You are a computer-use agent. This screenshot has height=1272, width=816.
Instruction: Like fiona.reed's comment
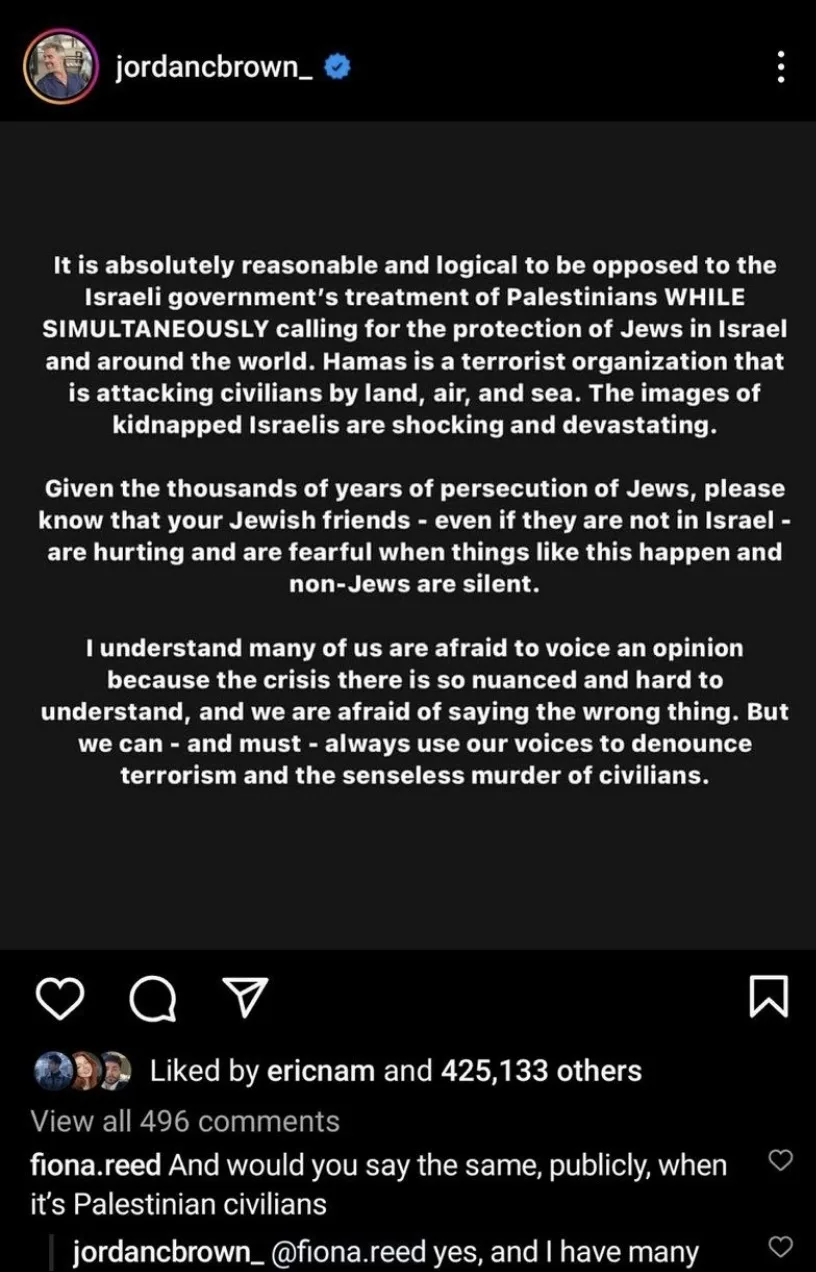click(779, 1160)
